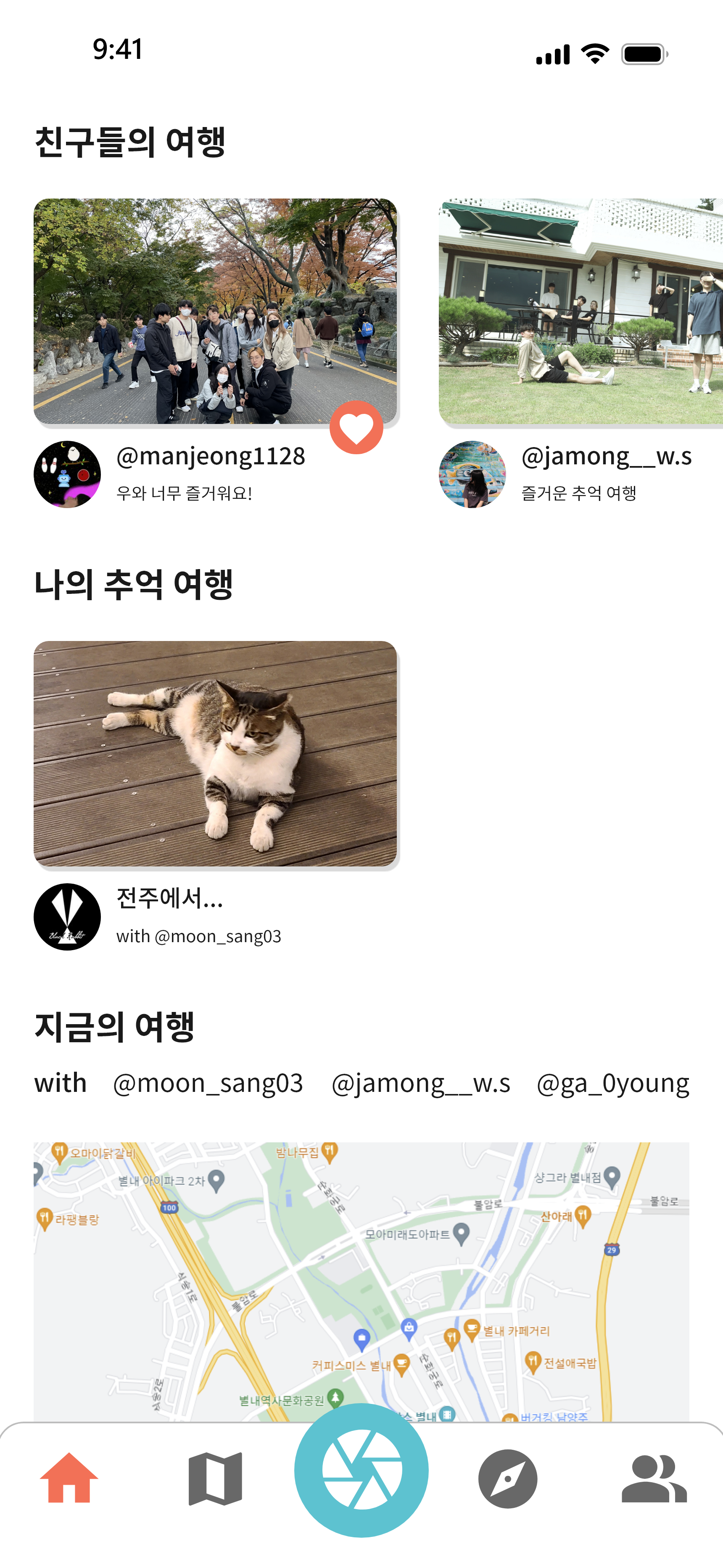
Task: Open @jamong__w.s's trip photo card
Action: [580, 310]
